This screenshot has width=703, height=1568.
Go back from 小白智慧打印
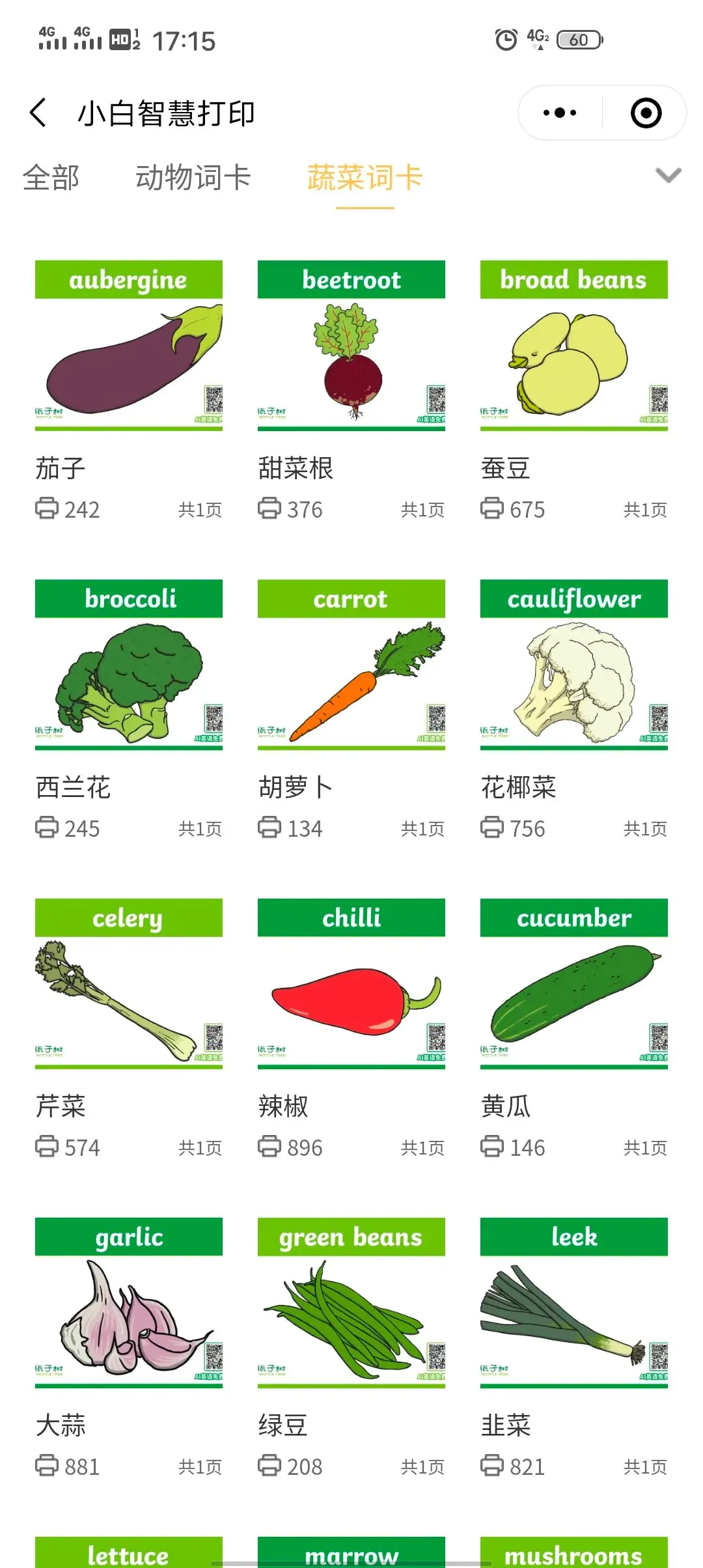click(38, 113)
